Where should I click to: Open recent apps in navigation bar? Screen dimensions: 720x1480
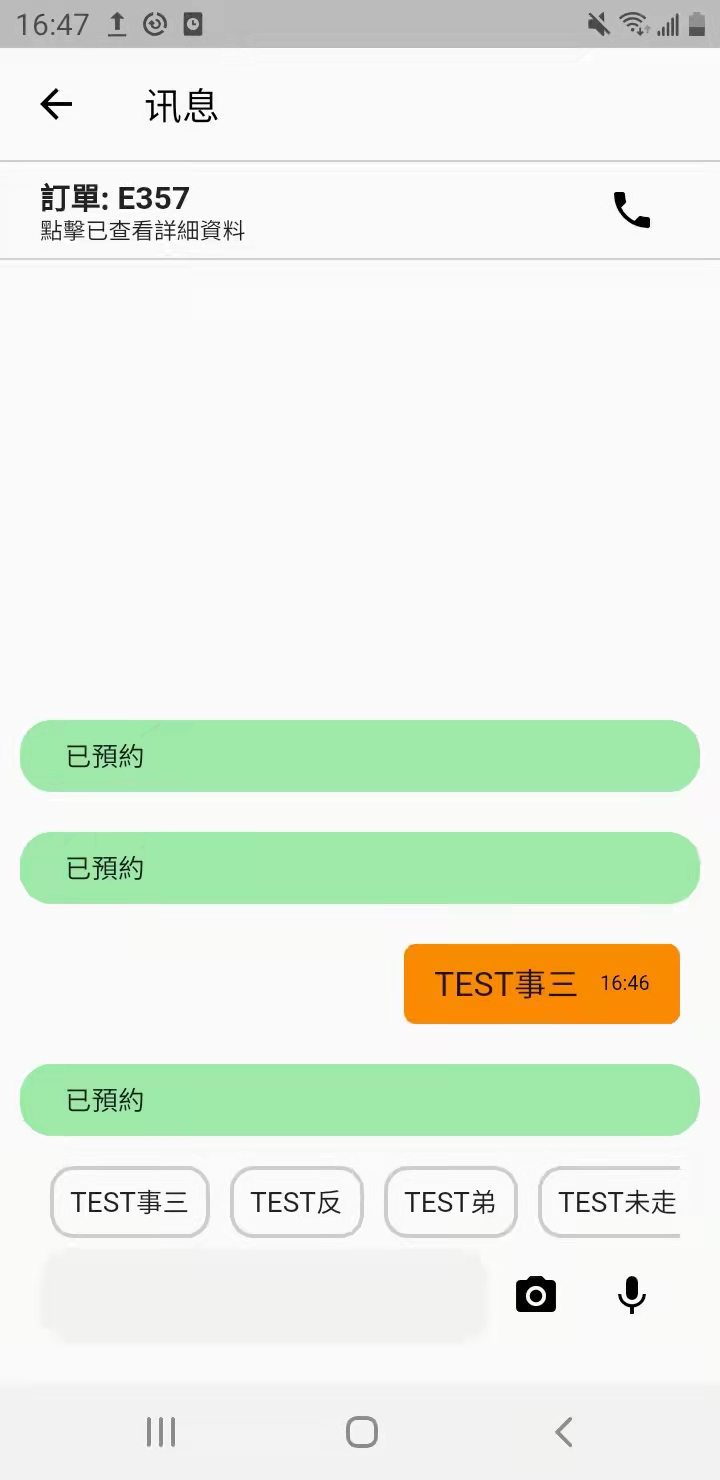[161, 1432]
